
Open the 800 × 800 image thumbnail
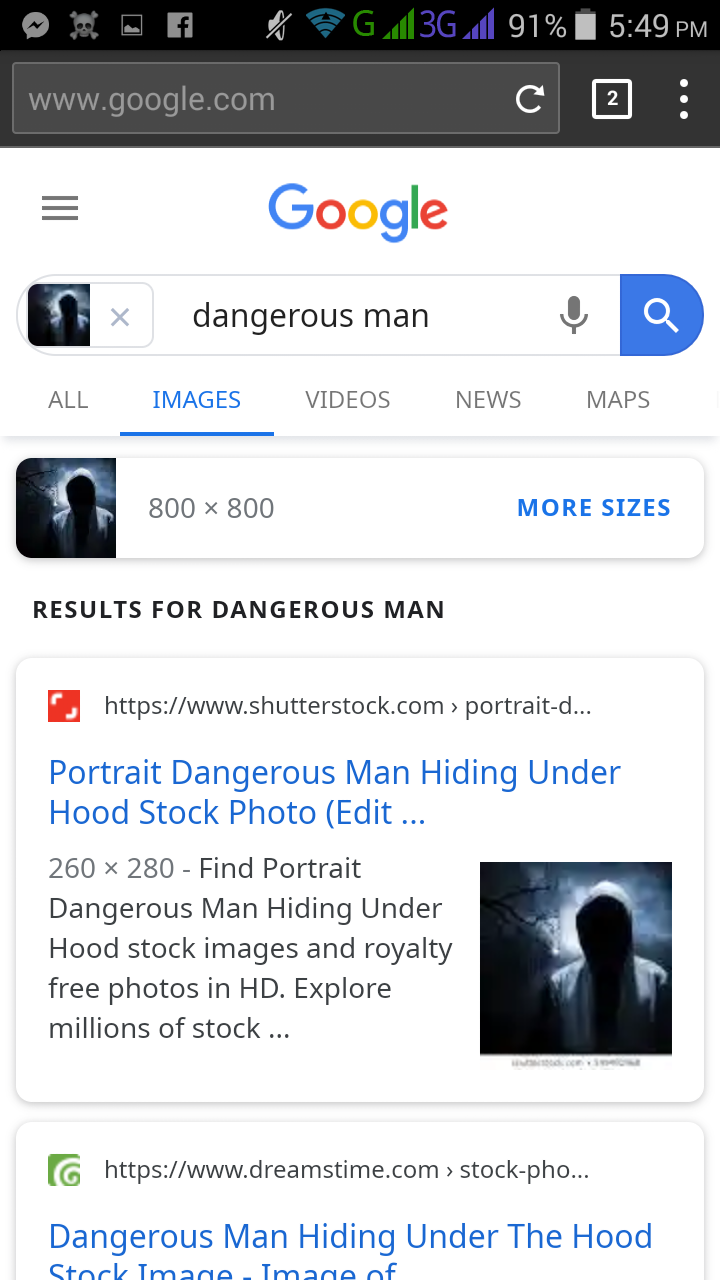66,508
